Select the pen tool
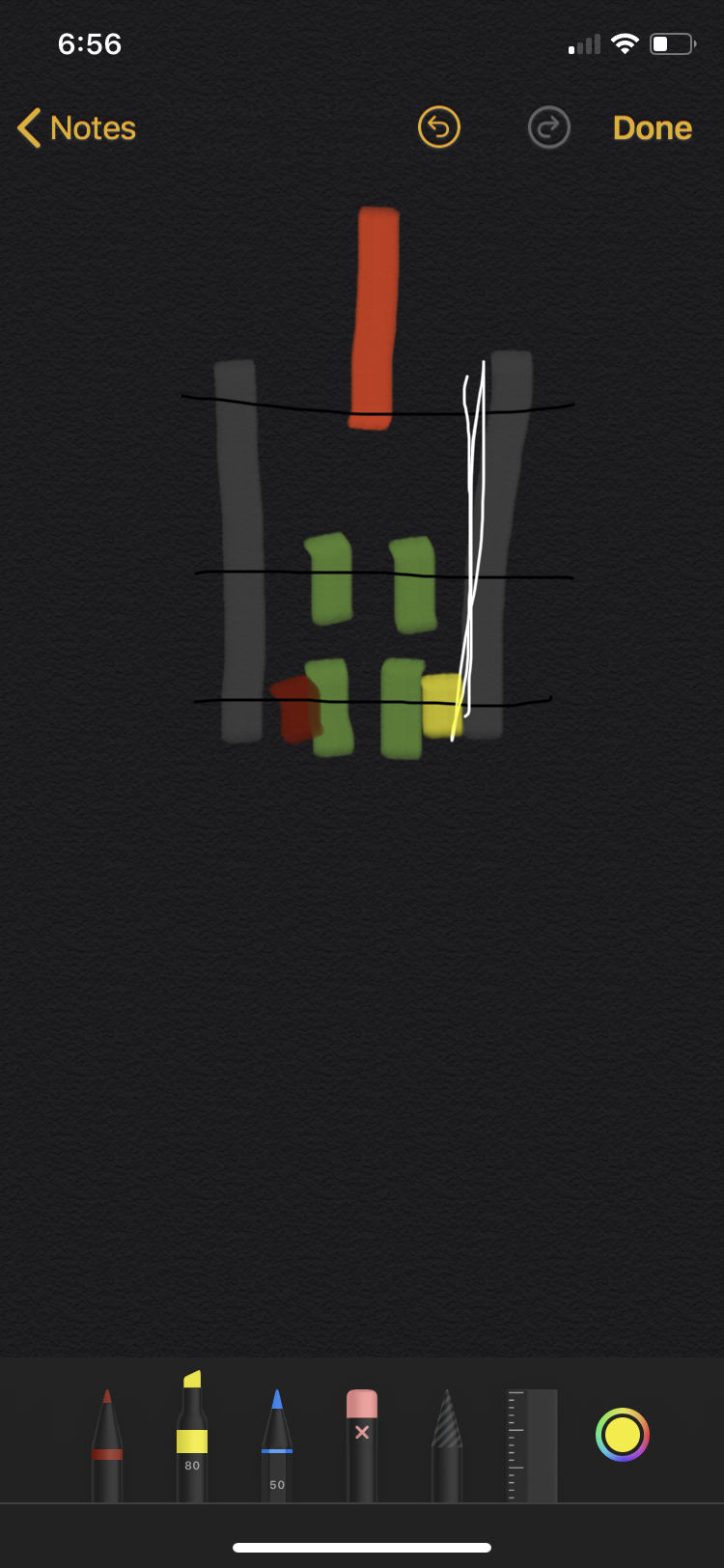This screenshot has width=724, height=1568. (x=107, y=1445)
